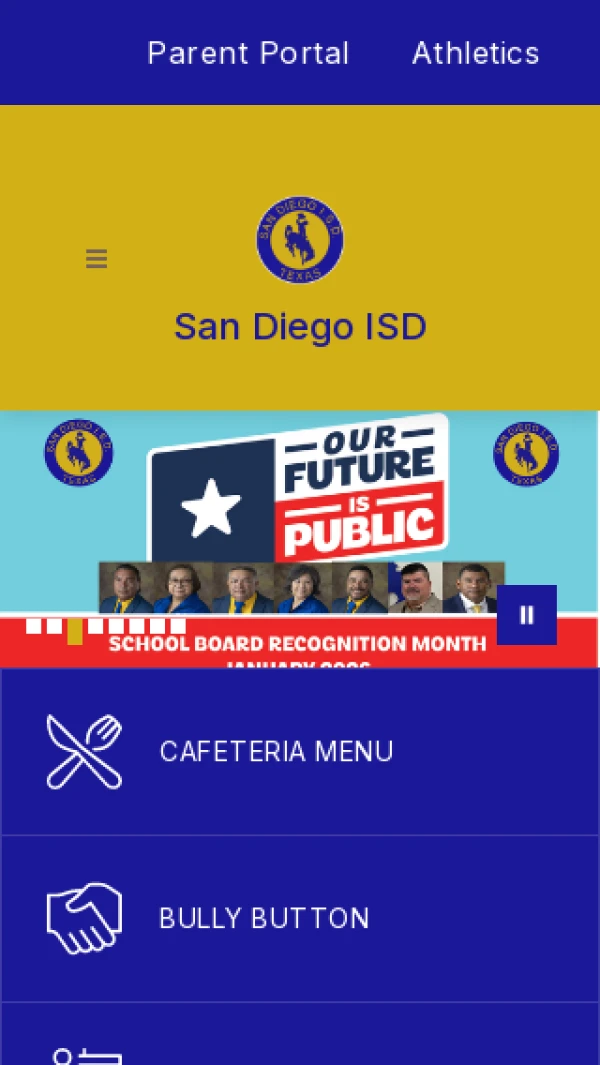Open the Bully Button page
This screenshot has height=1065, width=600.
(x=264, y=918)
